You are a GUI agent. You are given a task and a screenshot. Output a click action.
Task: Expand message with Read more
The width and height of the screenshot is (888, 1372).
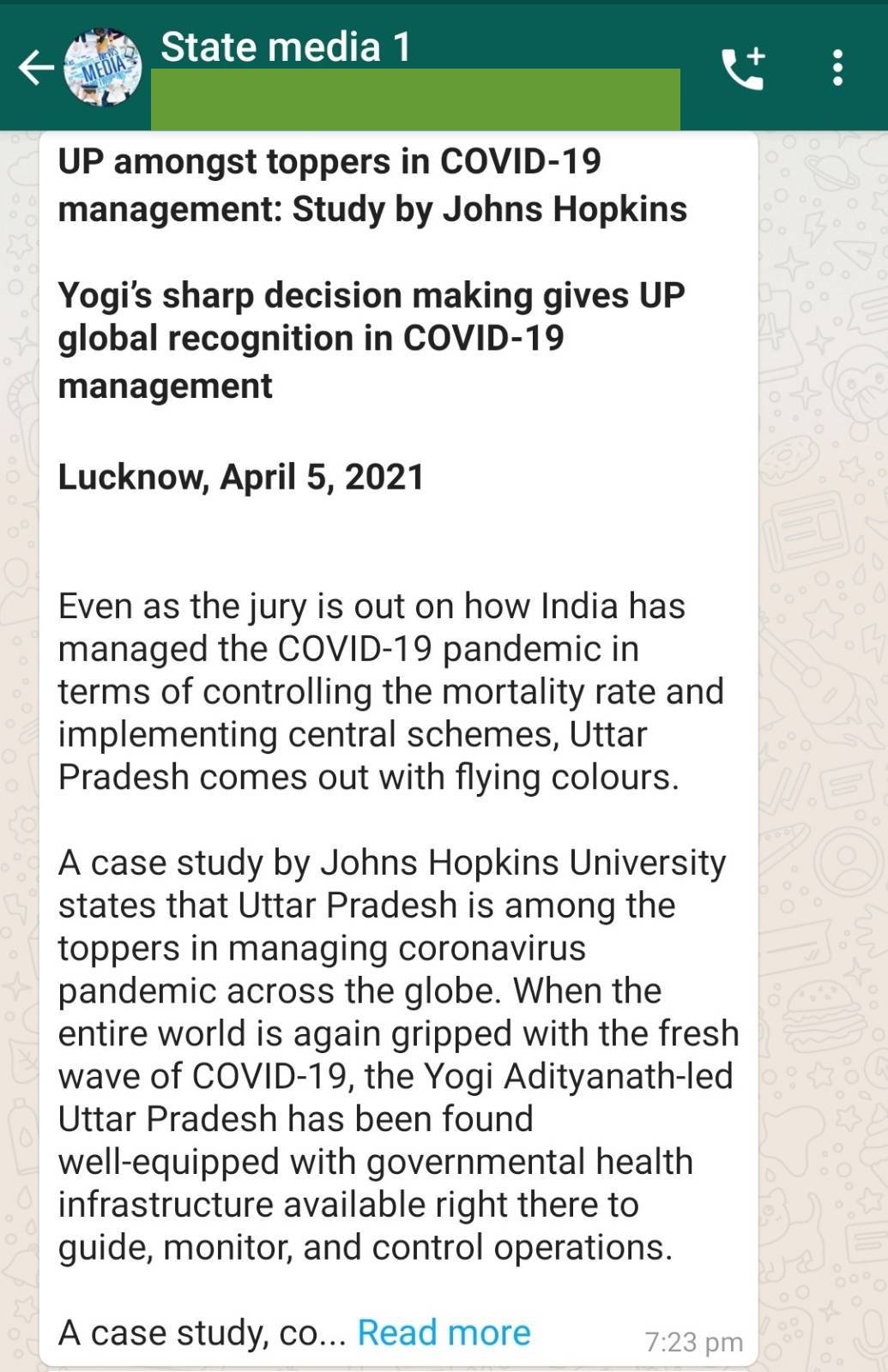[444, 1333]
